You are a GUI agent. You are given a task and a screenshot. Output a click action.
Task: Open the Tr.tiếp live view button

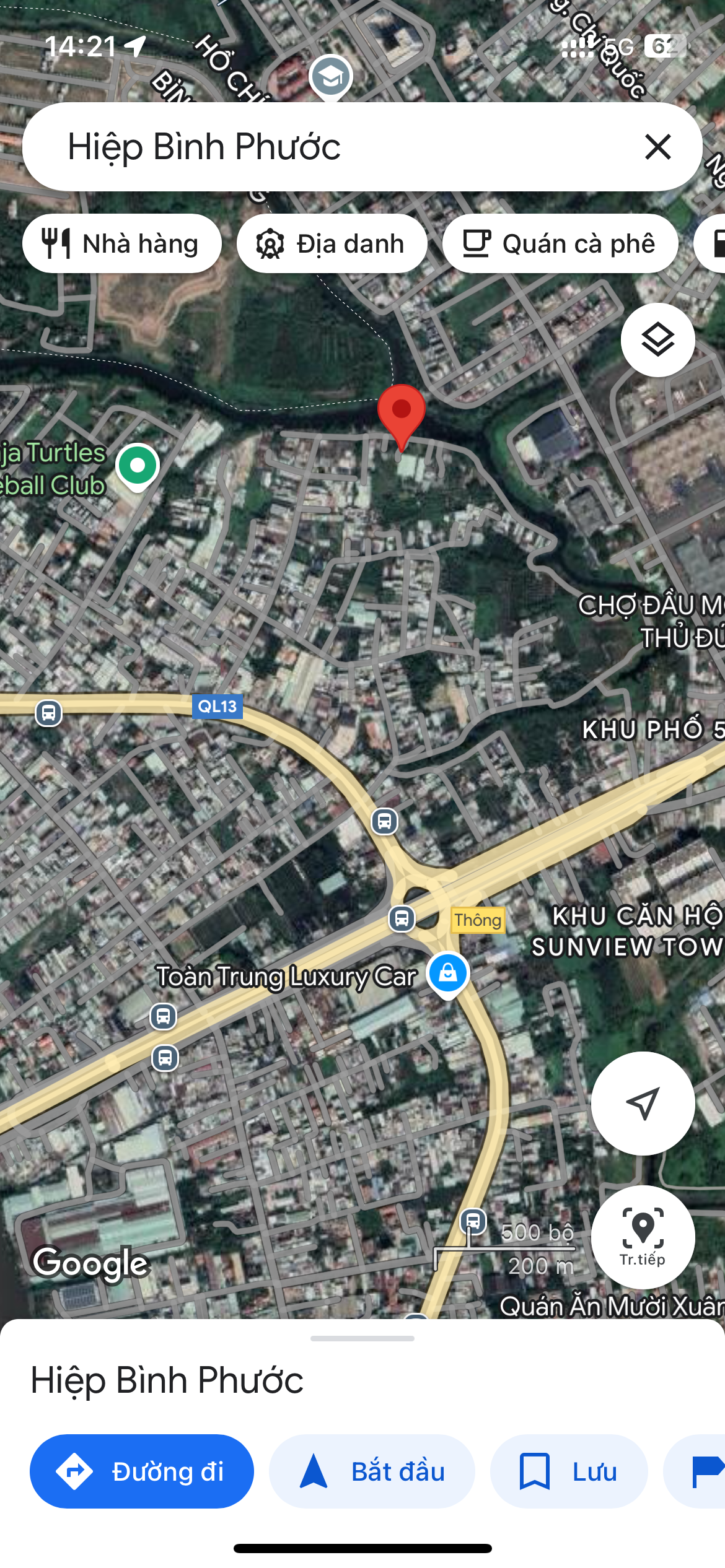click(x=643, y=1237)
